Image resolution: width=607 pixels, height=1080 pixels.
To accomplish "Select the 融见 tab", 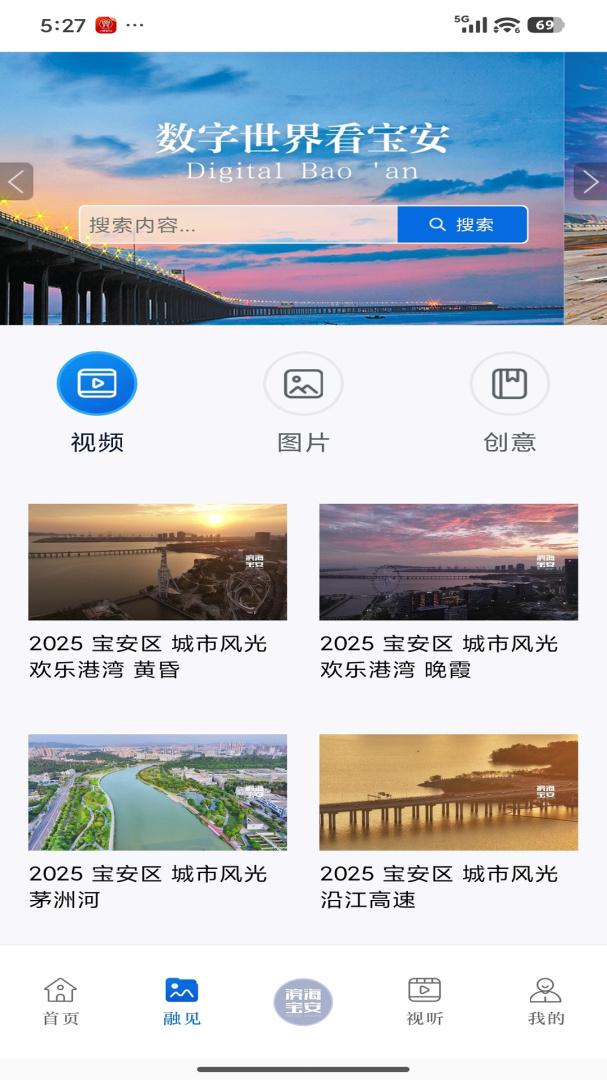I will [182, 1001].
